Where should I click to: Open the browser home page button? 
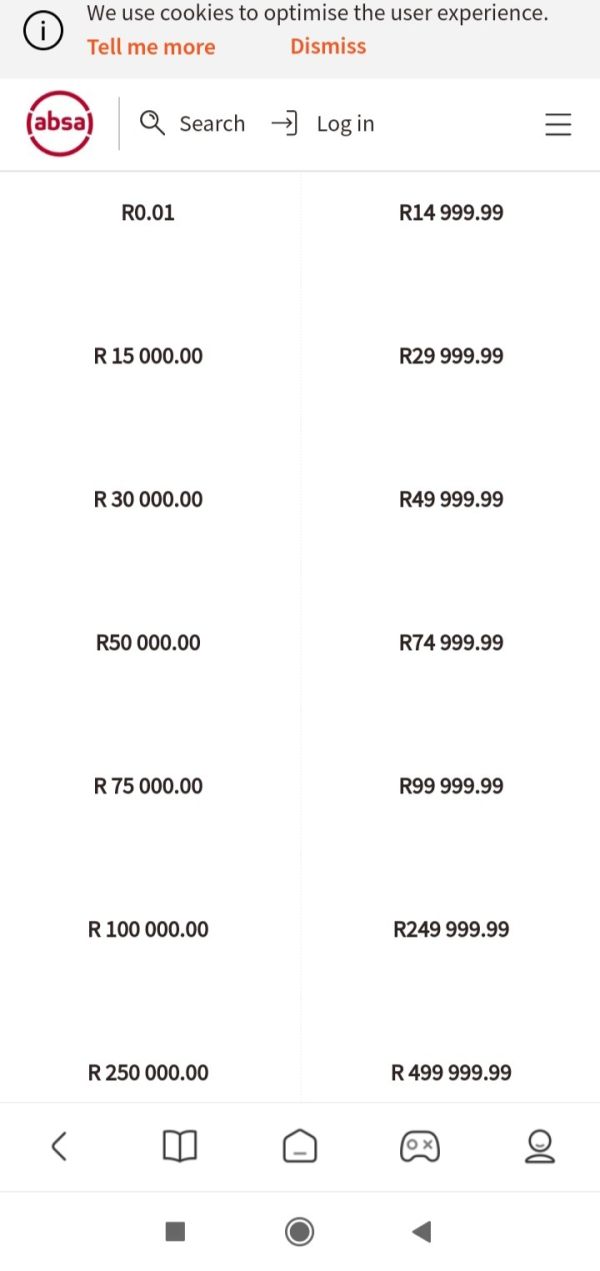[300, 1146]
